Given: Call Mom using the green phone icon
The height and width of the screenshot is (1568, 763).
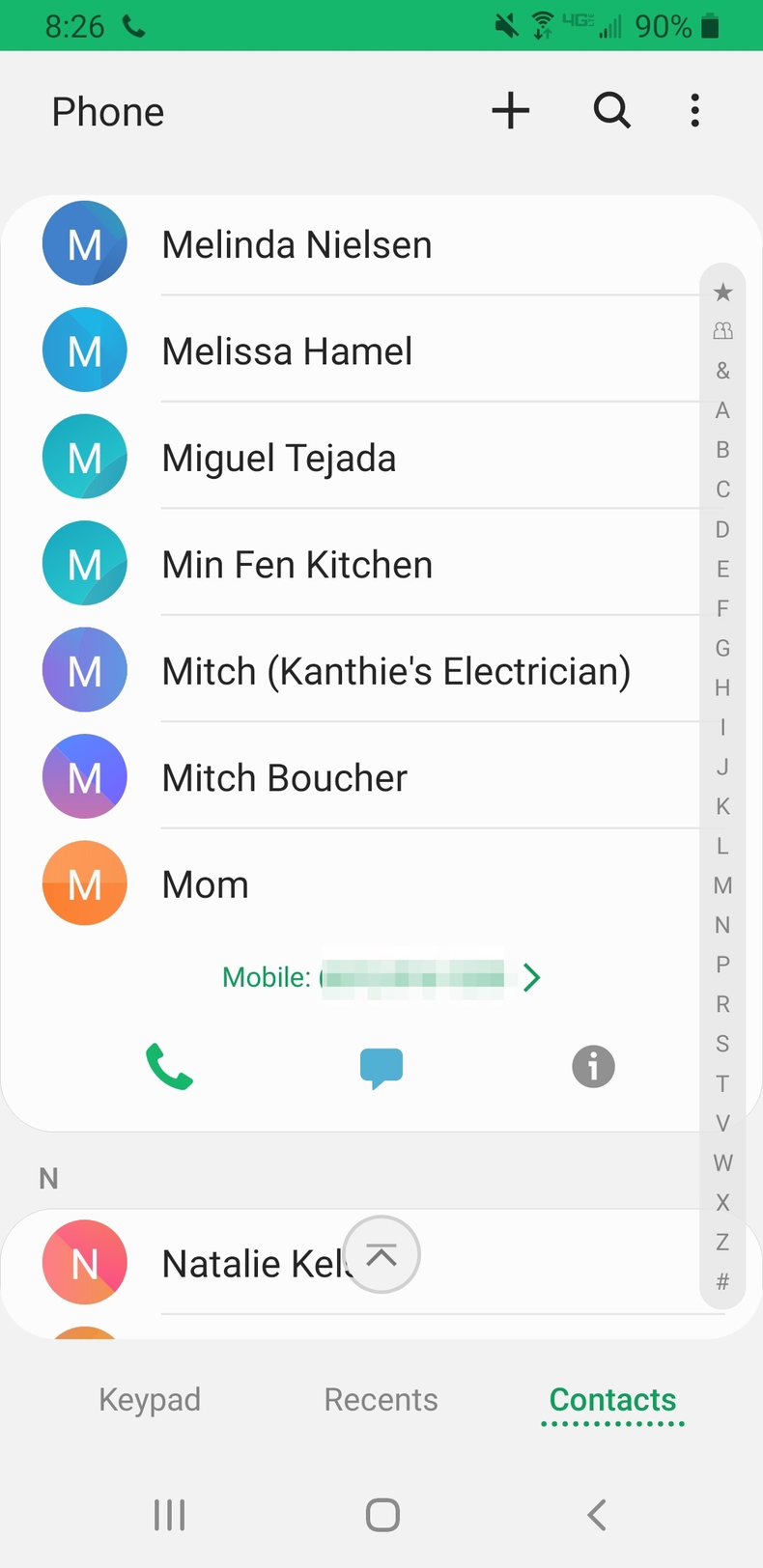Looking at the screenshot, I should tap(170, 1066).
